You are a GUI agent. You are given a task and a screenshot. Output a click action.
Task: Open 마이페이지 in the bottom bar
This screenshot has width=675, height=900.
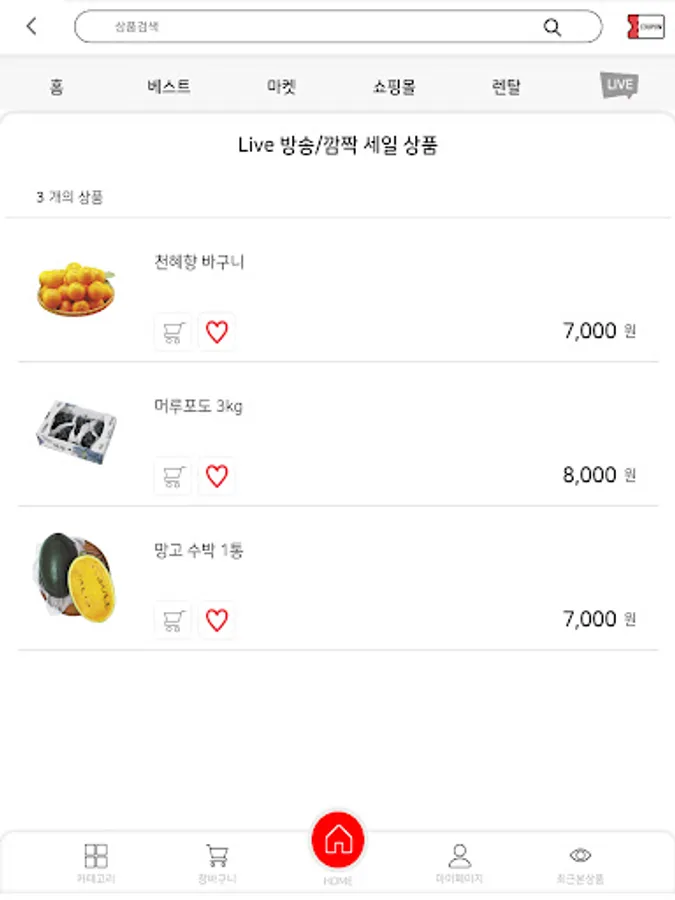click(x=459, y=862)
